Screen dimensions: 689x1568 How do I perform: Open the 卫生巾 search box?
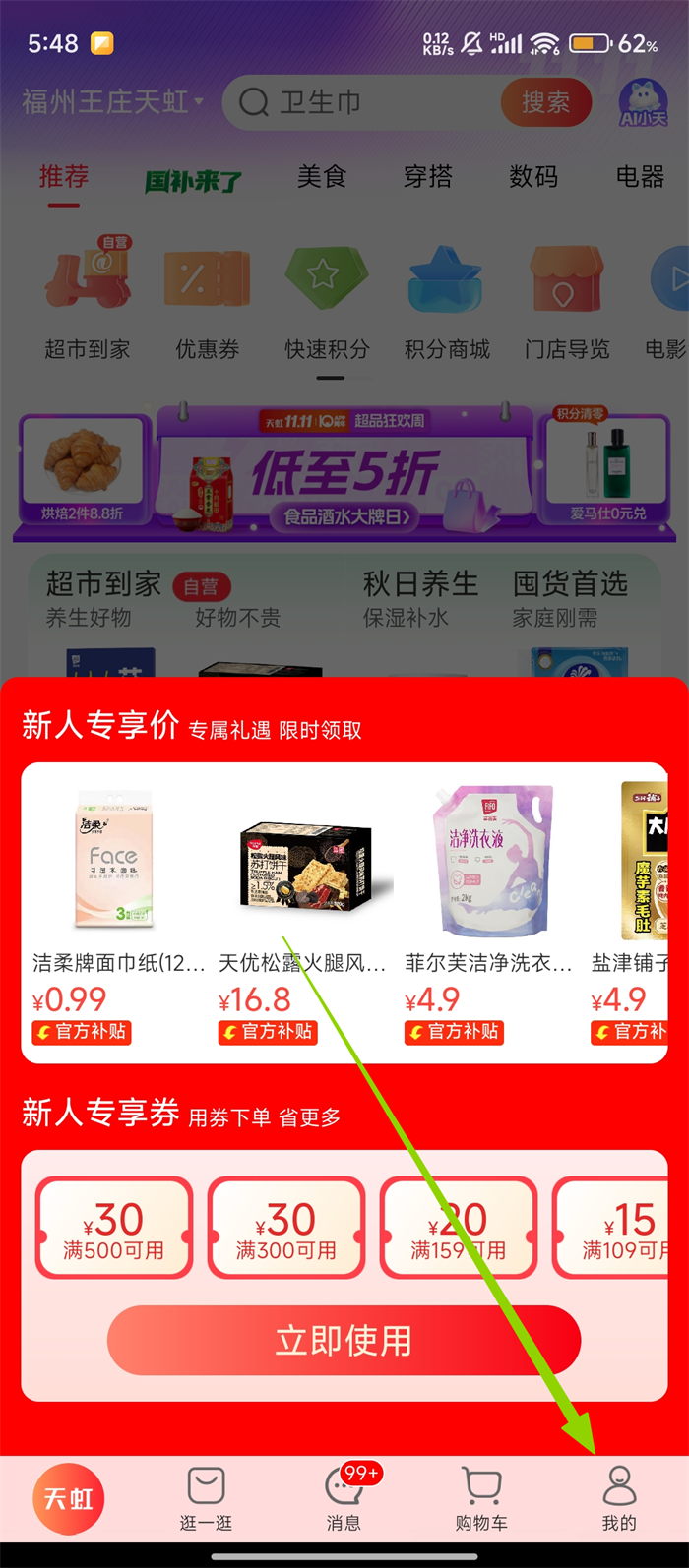tap(364, 102)
